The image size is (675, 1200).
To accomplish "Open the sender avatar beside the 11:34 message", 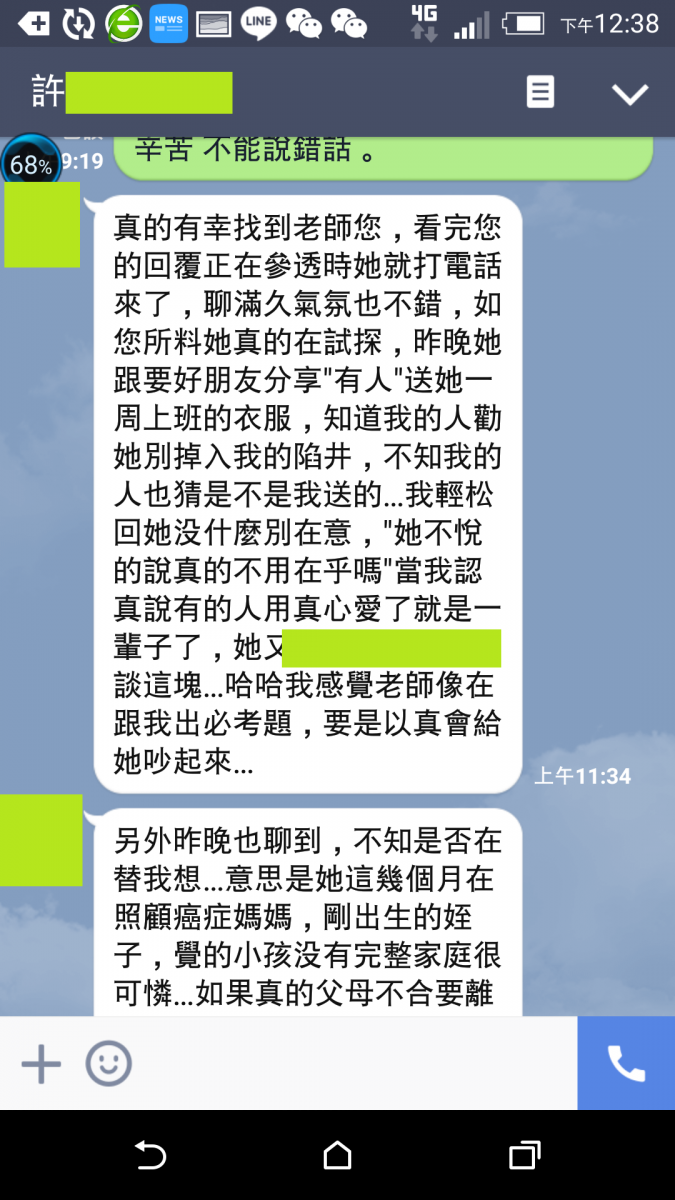I will pos(42,225).
